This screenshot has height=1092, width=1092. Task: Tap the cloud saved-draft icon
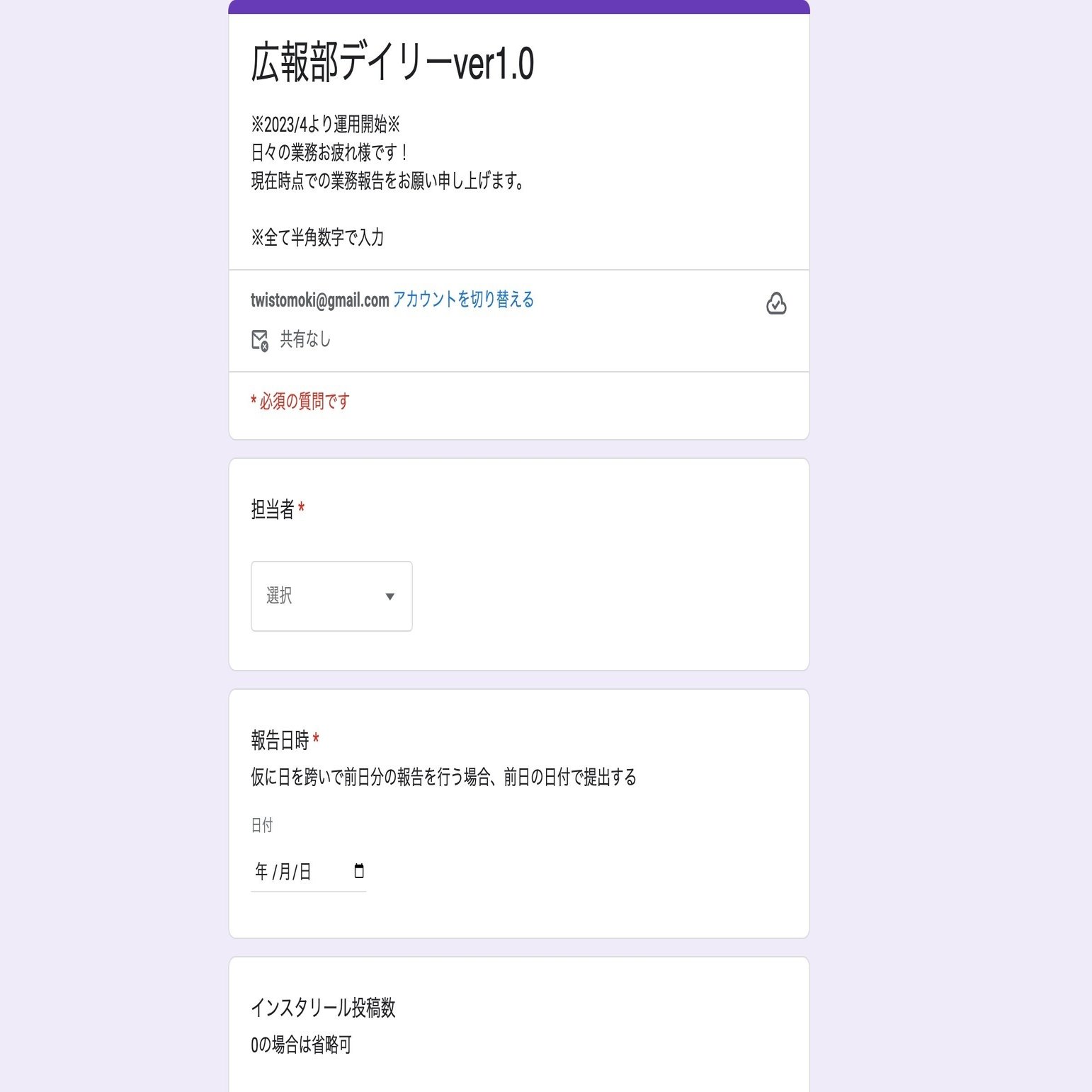click(x=776, y=304)
